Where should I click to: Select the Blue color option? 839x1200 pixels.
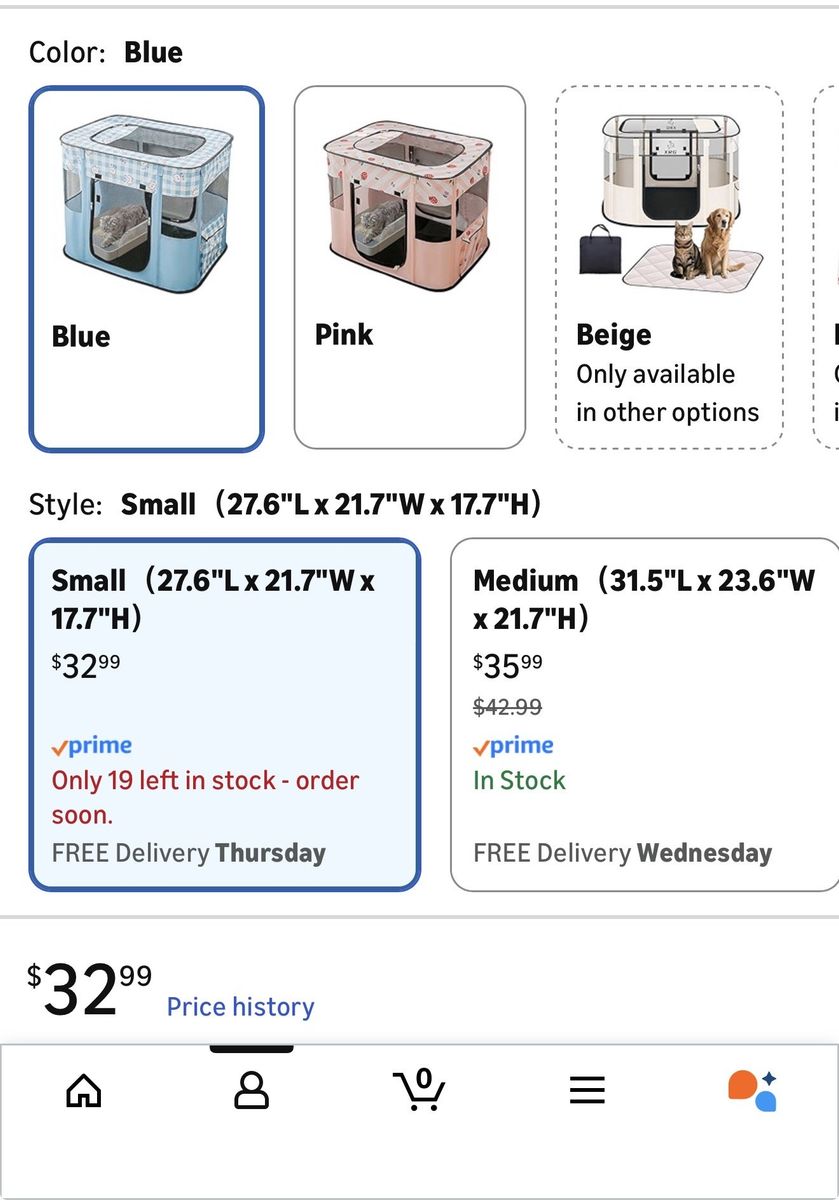[x=146, y=268]
